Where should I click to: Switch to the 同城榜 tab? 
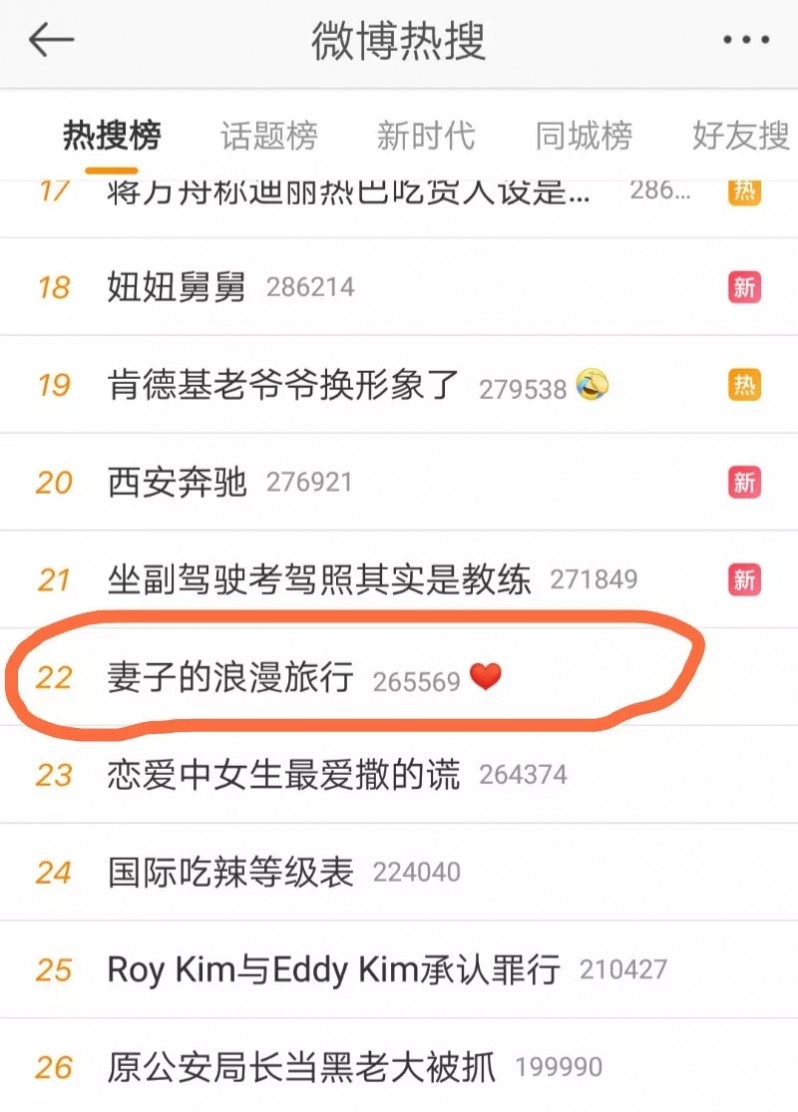[583, 135]
